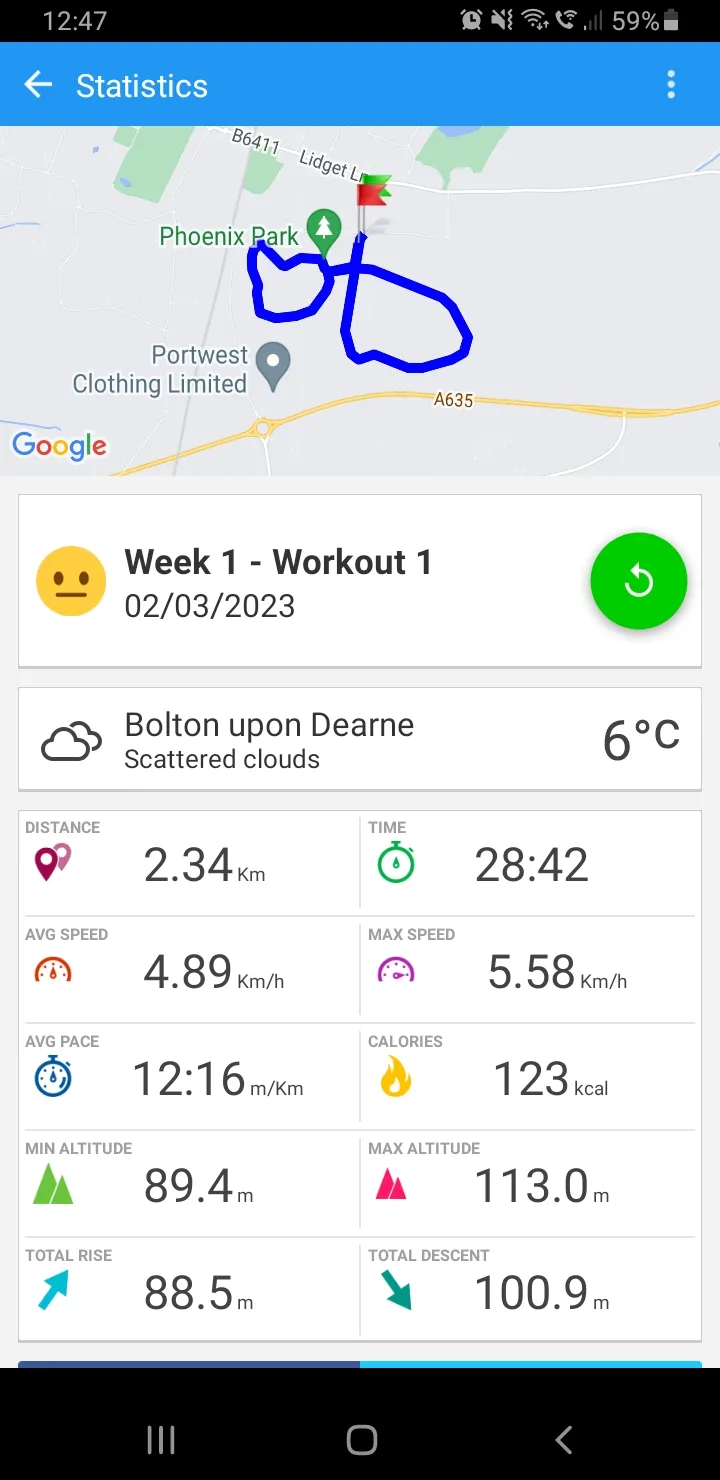This screenshot has height=1480, width=720.
Task: Click the scattered clouds weather icon
Action: 70,738
